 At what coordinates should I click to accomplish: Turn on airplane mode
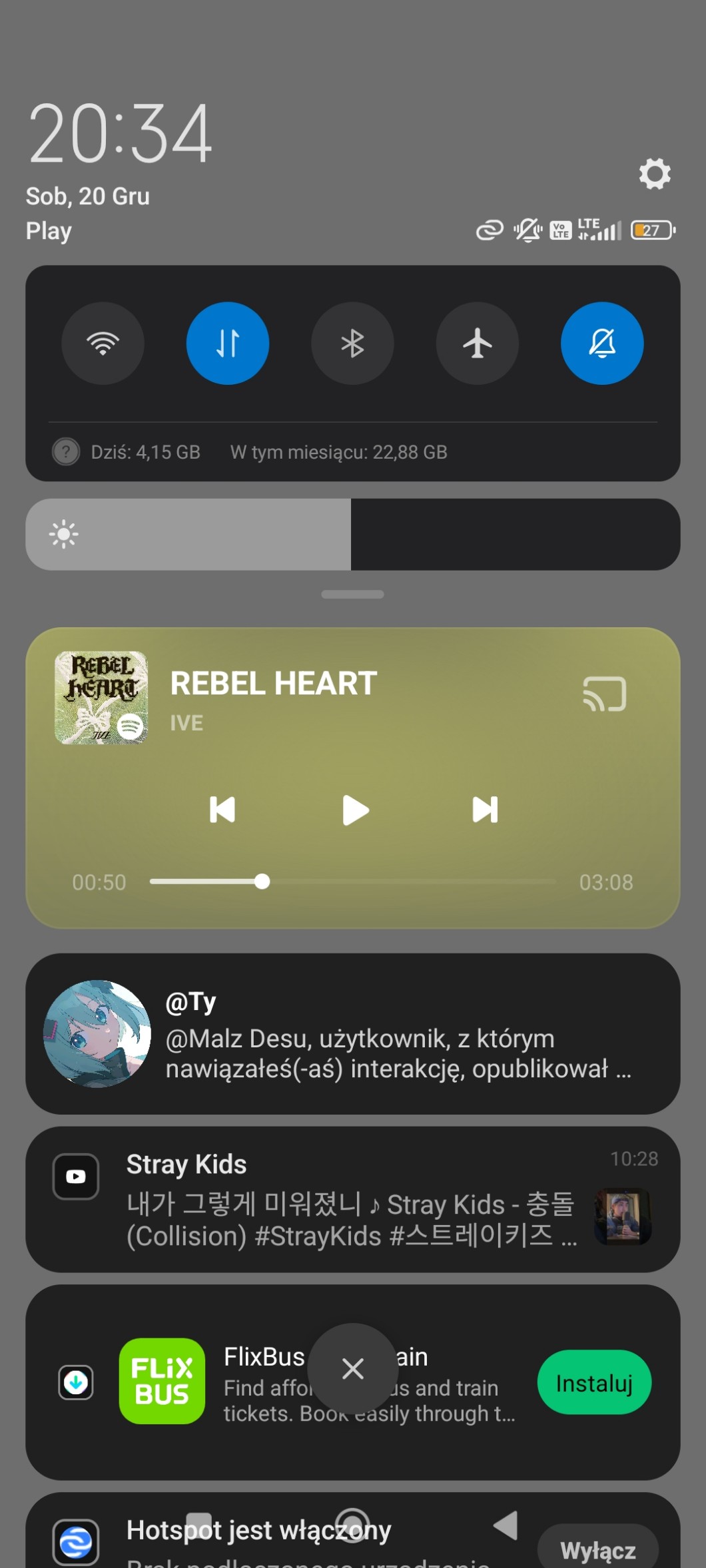(477, 344)
